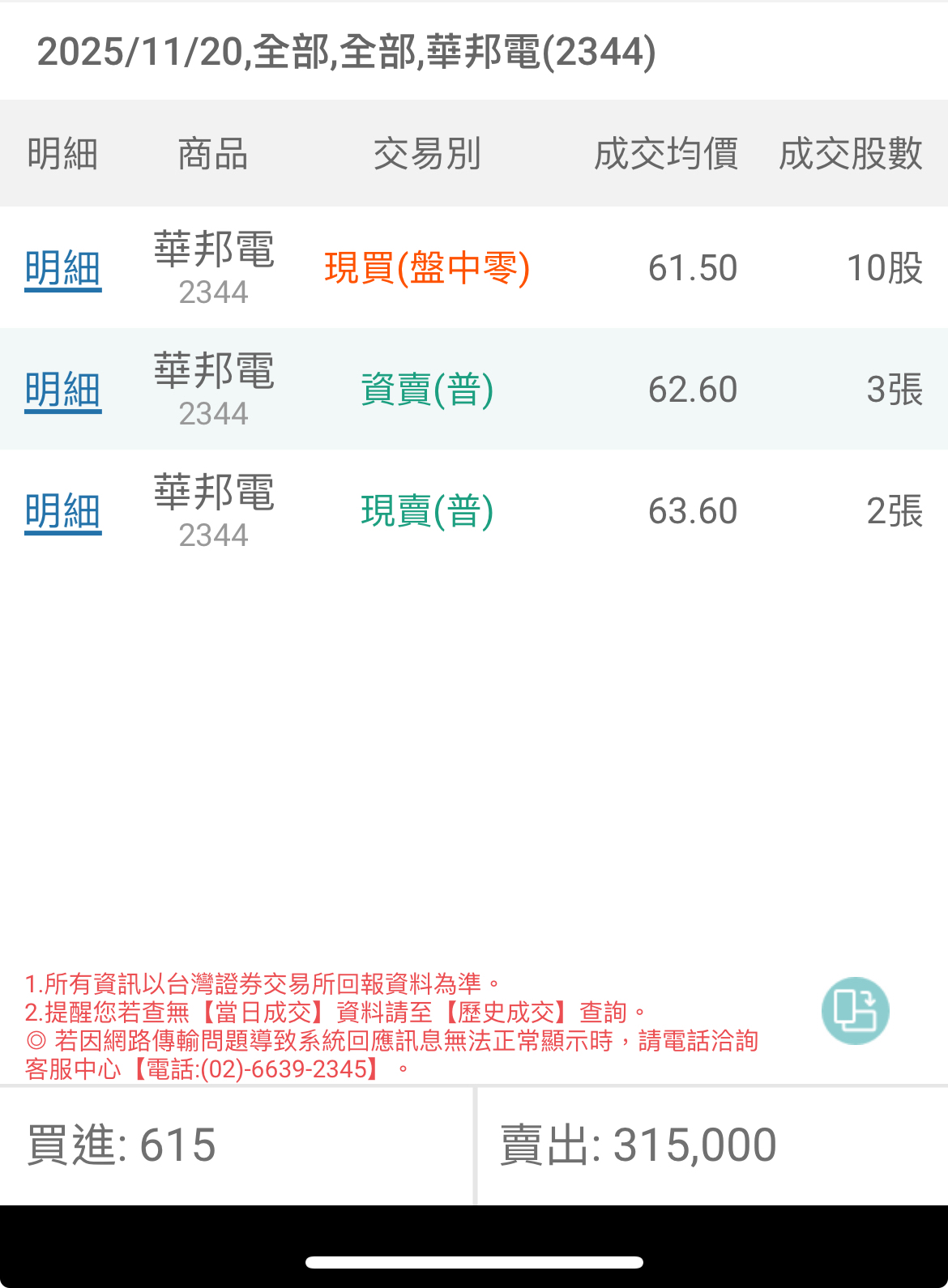Viewport: 948px width, 1288px height.
Task: Open 明細 link for 現買(盤中零) trade
Action: (62, 269)
